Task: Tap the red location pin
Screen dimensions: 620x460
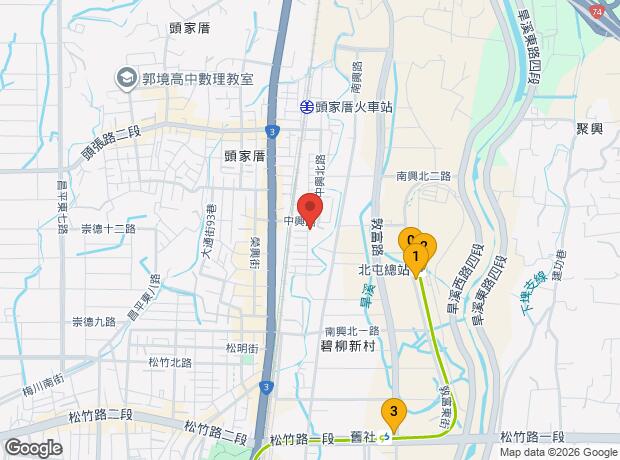Action: (x=310, y=210)
